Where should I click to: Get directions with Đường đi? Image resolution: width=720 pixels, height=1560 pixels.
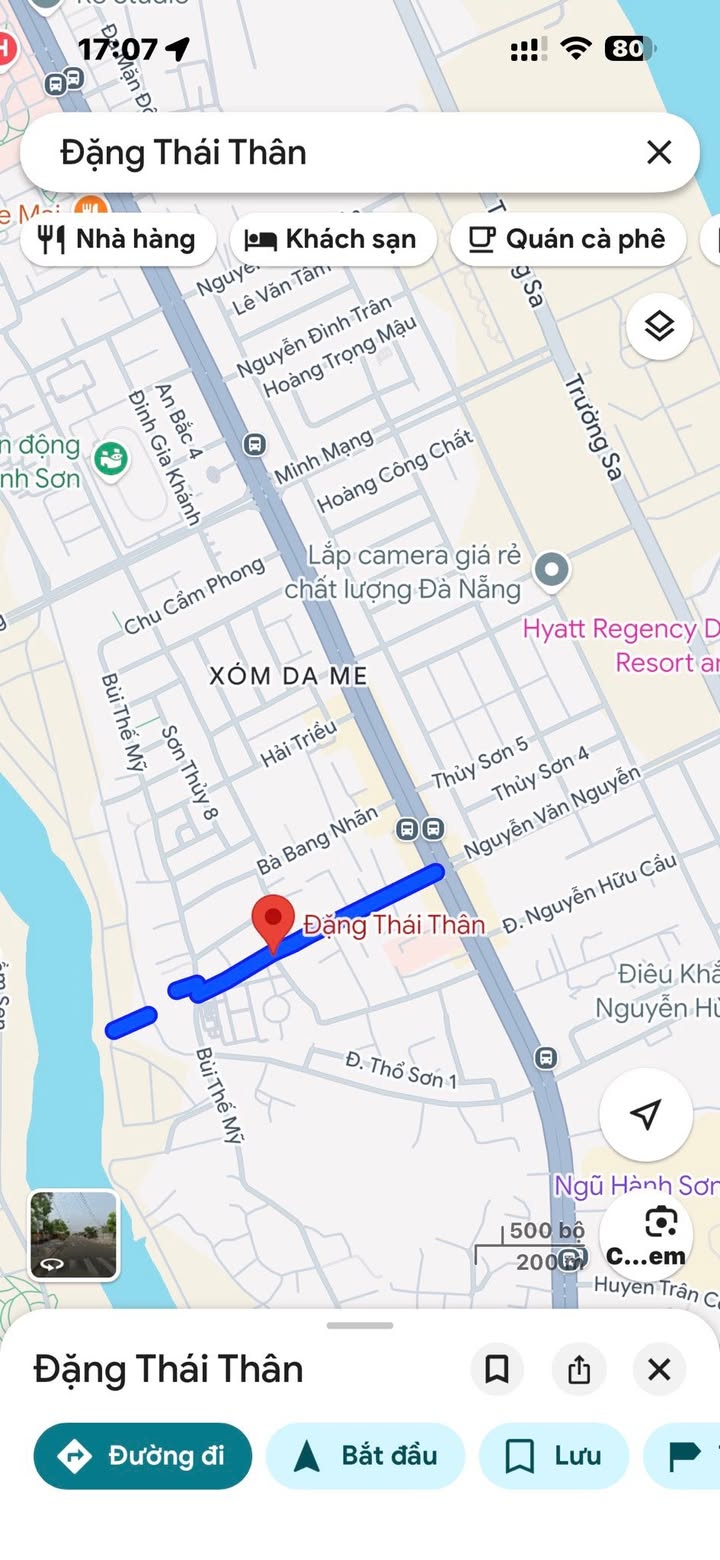coord(143,1456)
